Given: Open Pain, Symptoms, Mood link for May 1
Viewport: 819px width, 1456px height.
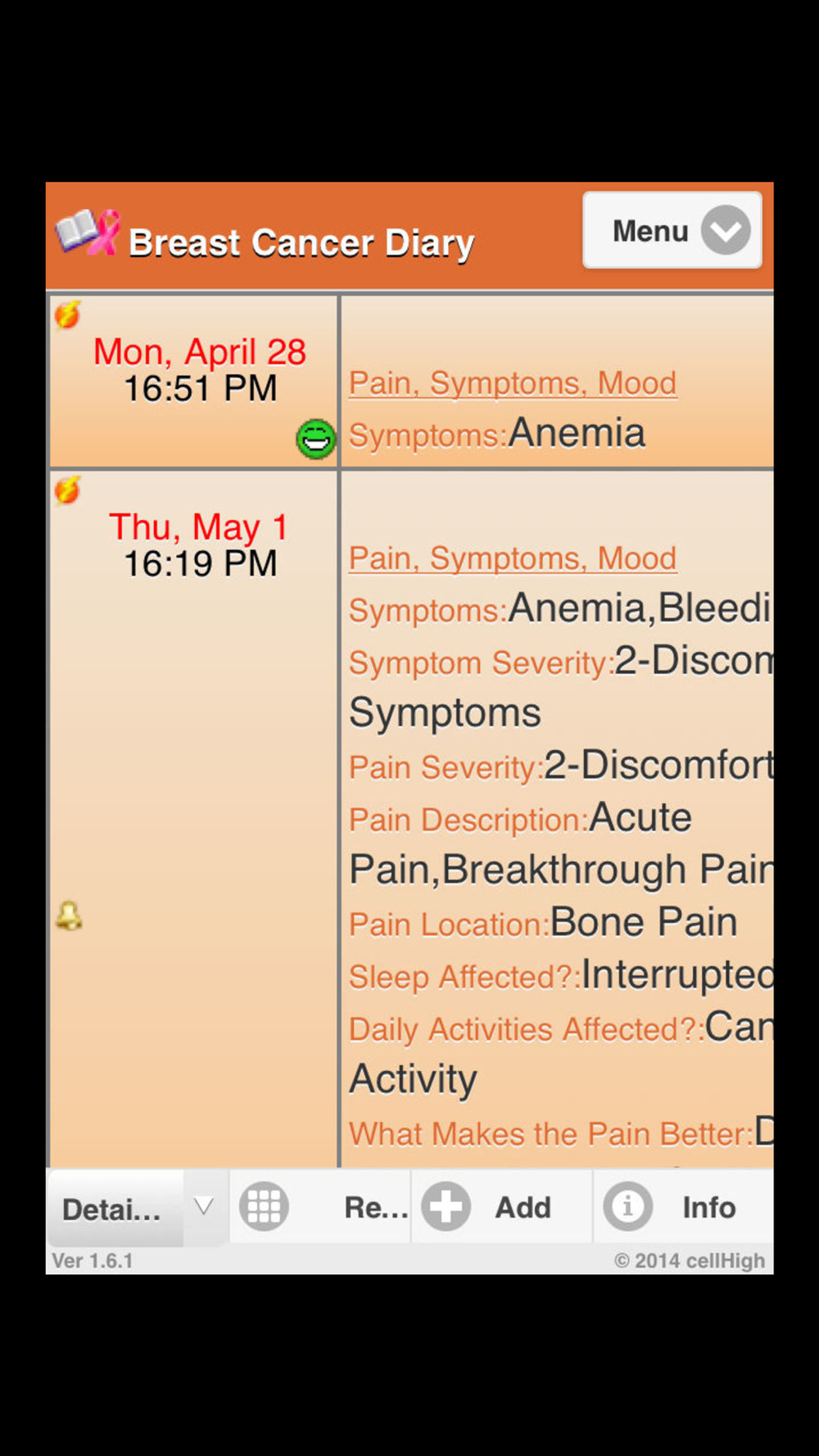Looking at the screenshot, I should (x=513, y=558).
